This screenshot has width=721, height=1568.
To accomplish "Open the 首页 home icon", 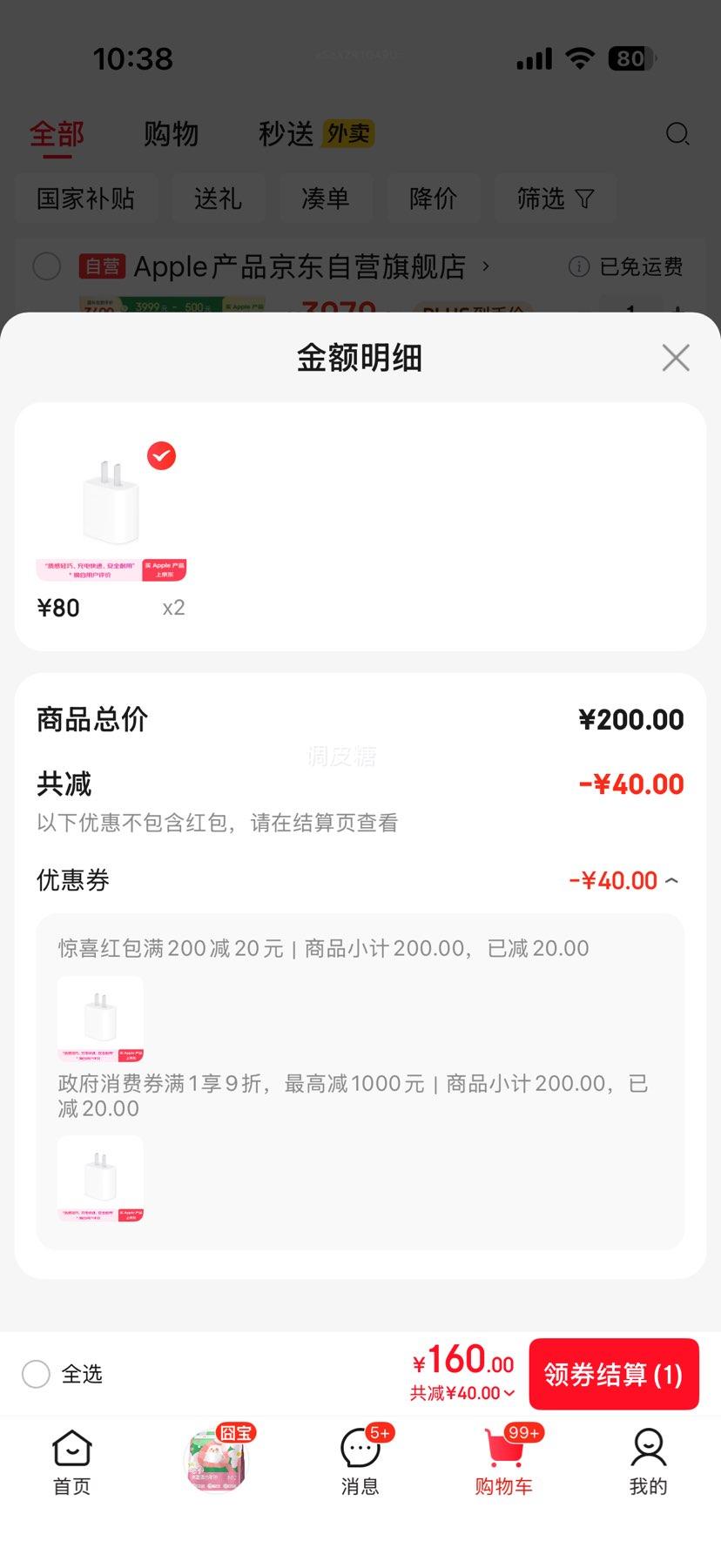I will point(71,1450).
